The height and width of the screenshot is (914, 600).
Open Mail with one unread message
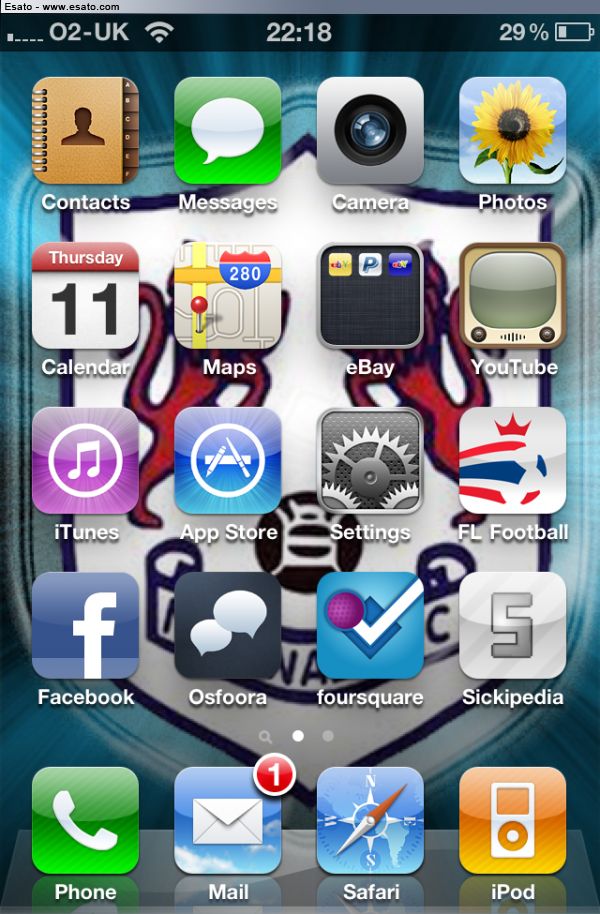228,821
